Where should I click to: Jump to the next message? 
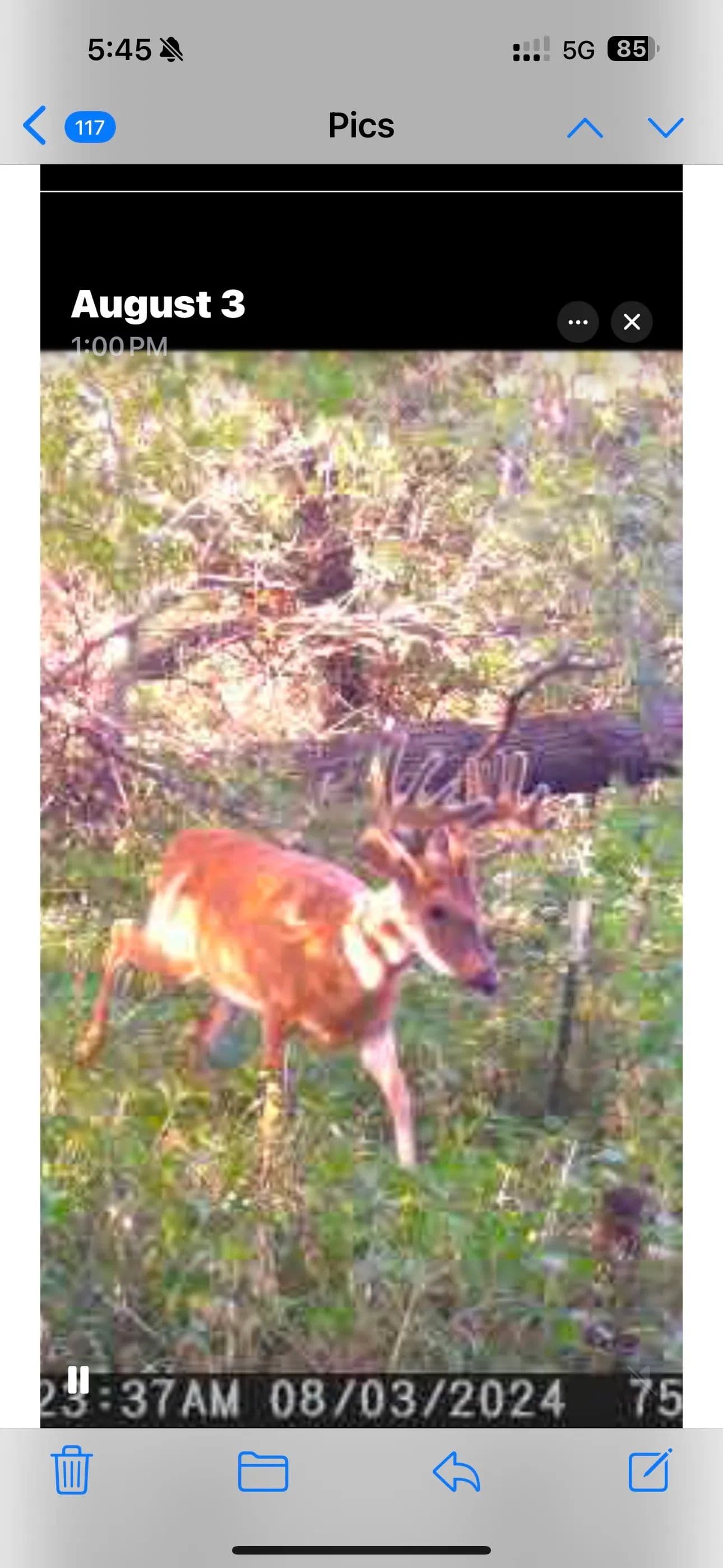click(665, 127)
